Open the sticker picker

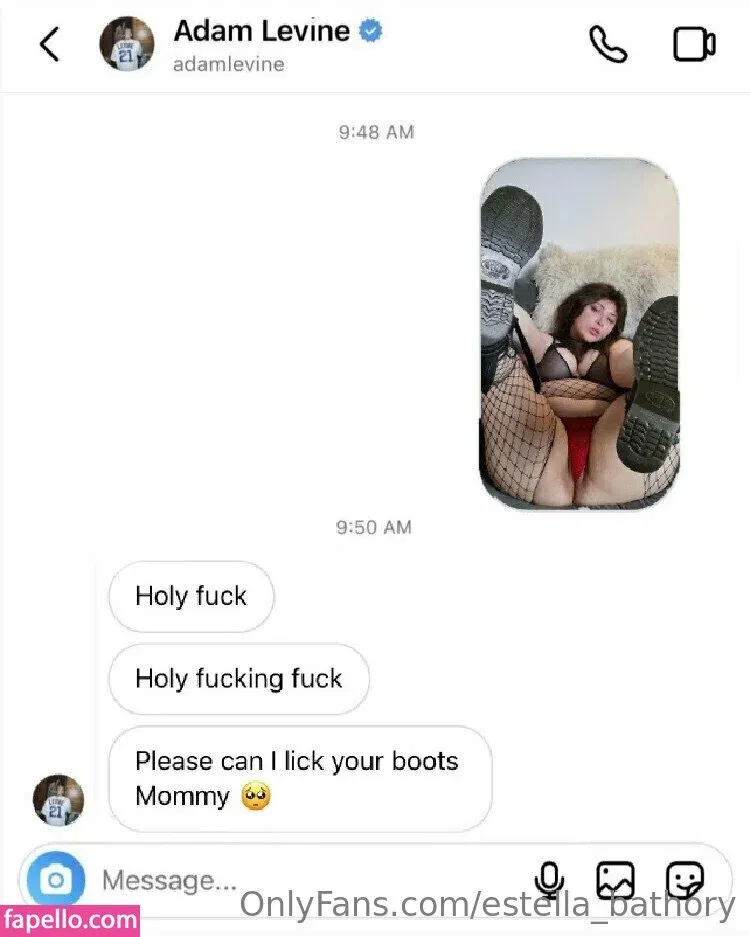(685, 881)
